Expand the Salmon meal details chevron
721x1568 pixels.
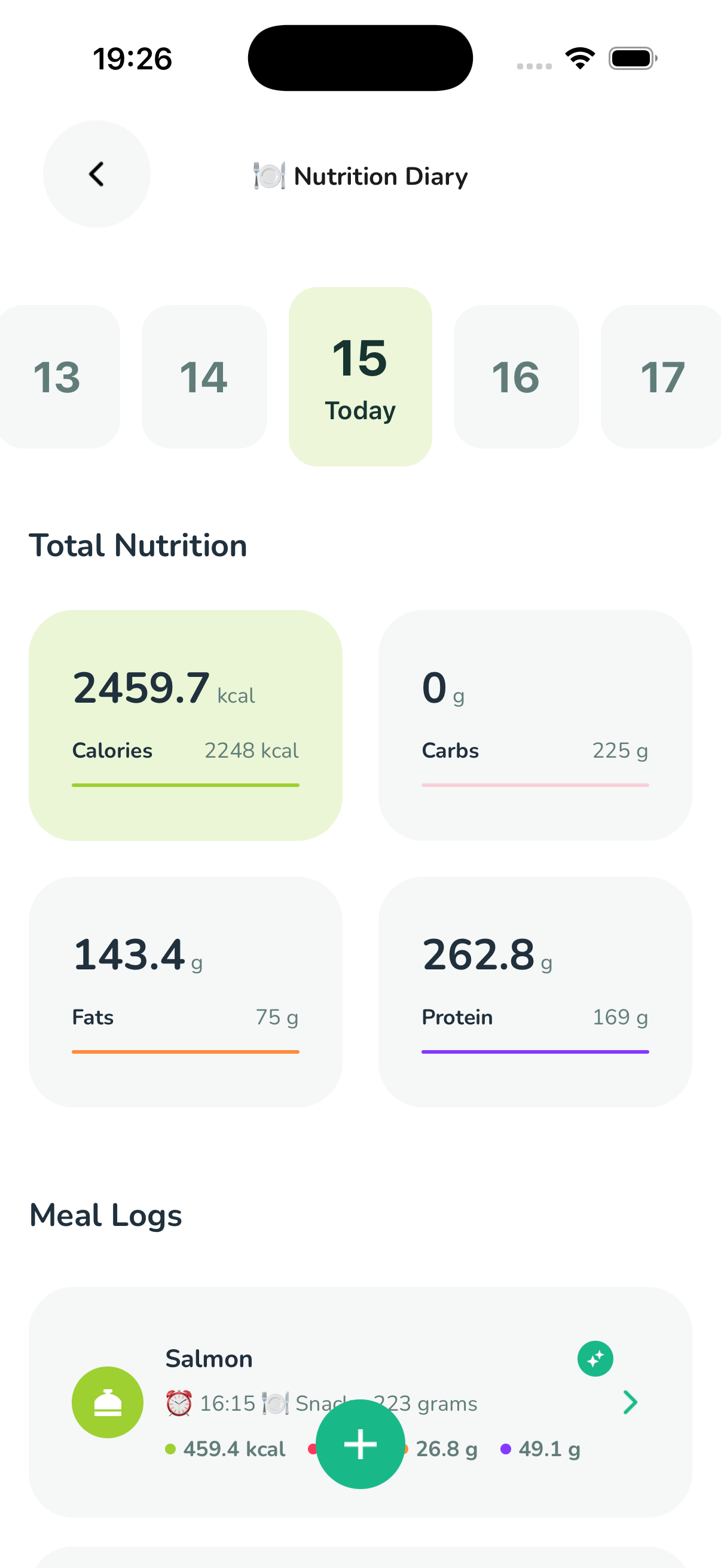click(630, 1402)
